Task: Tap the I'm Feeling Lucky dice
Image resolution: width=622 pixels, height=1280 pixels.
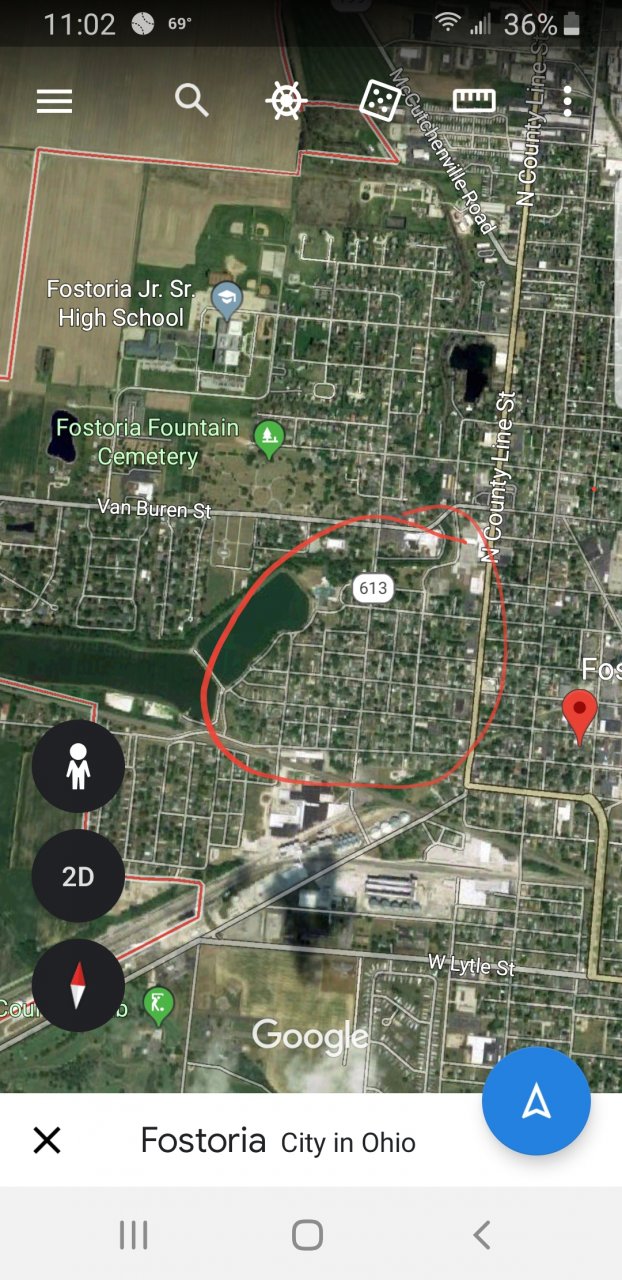Action: tap(380, 101)
